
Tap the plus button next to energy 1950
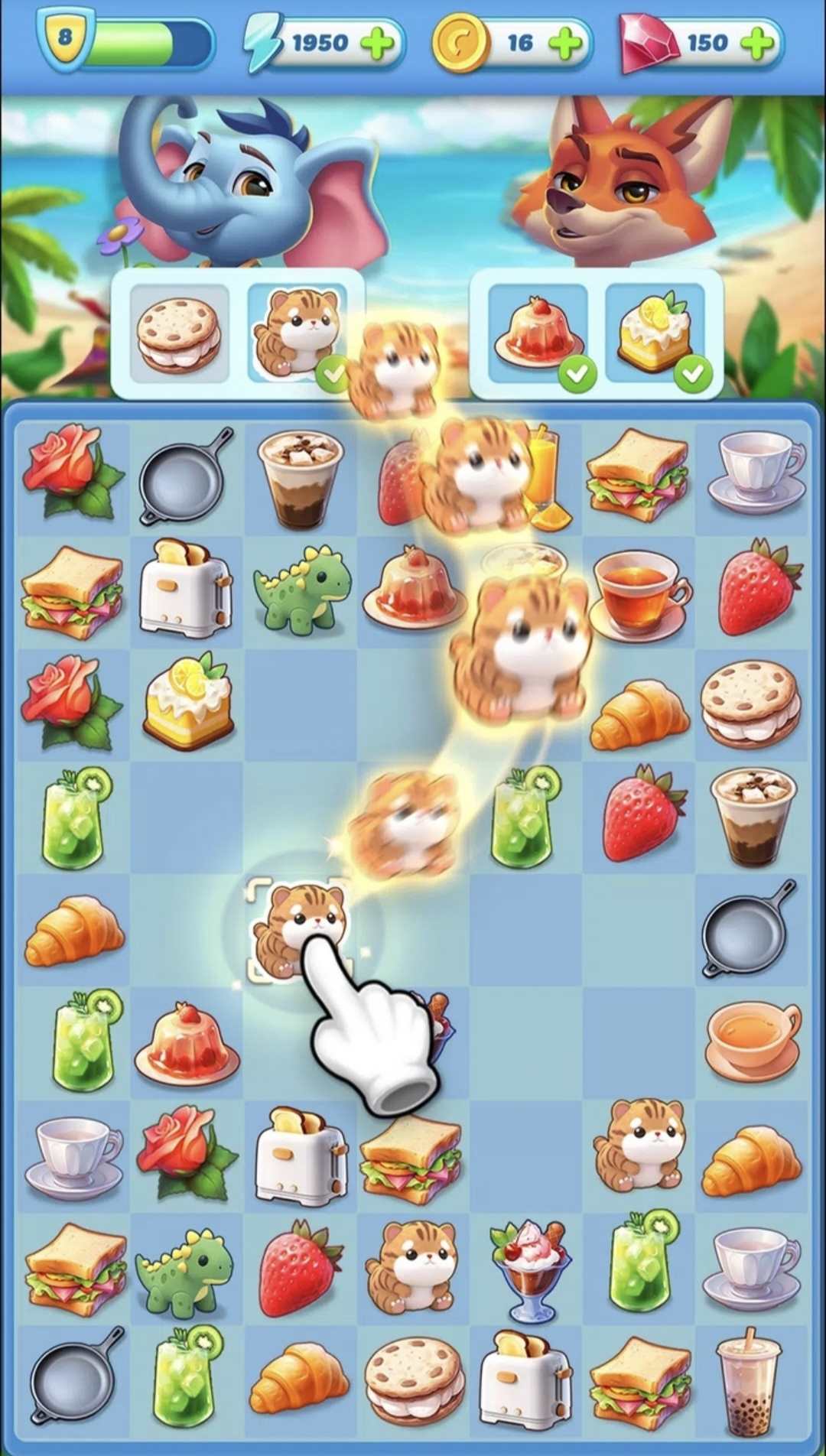pos(378,43)
